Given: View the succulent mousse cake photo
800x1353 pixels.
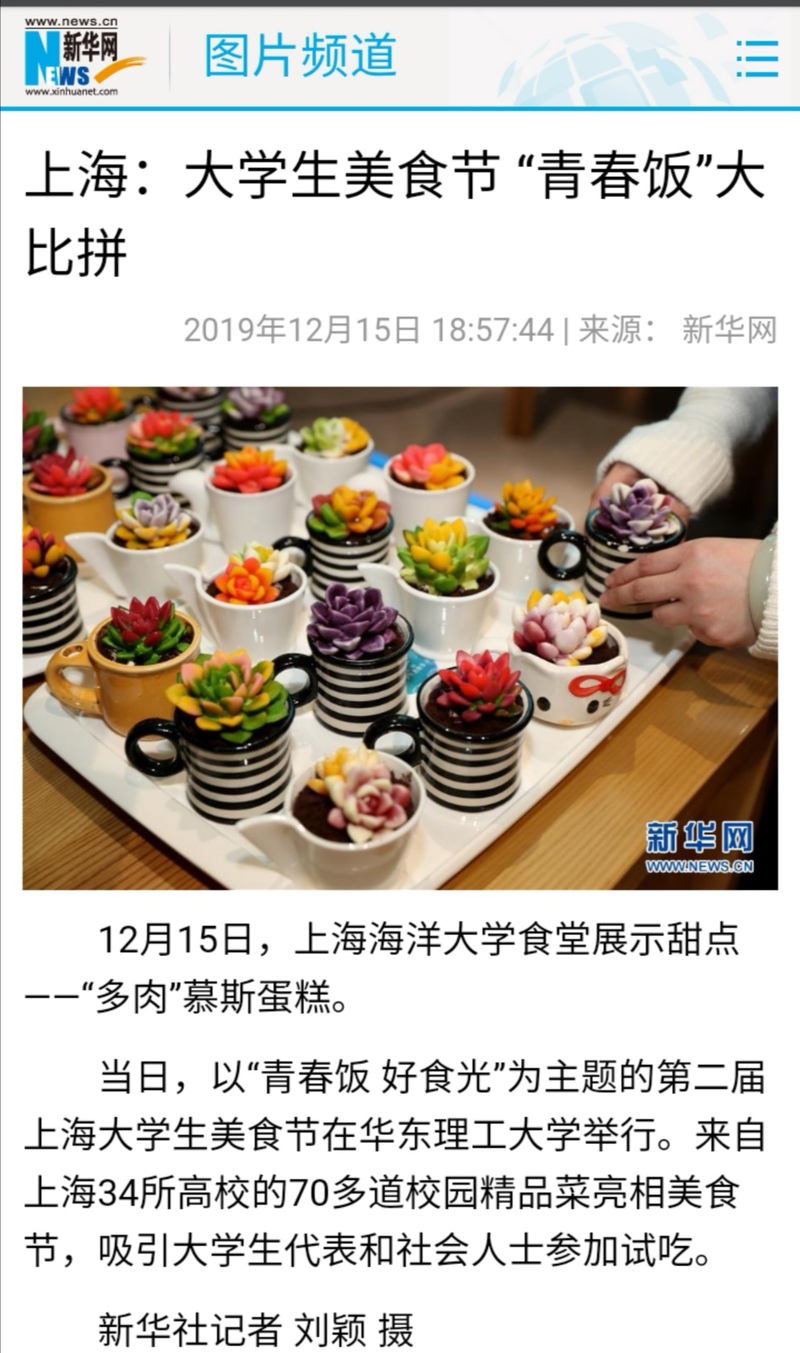Looking at the screenshot, I should 400,638.
